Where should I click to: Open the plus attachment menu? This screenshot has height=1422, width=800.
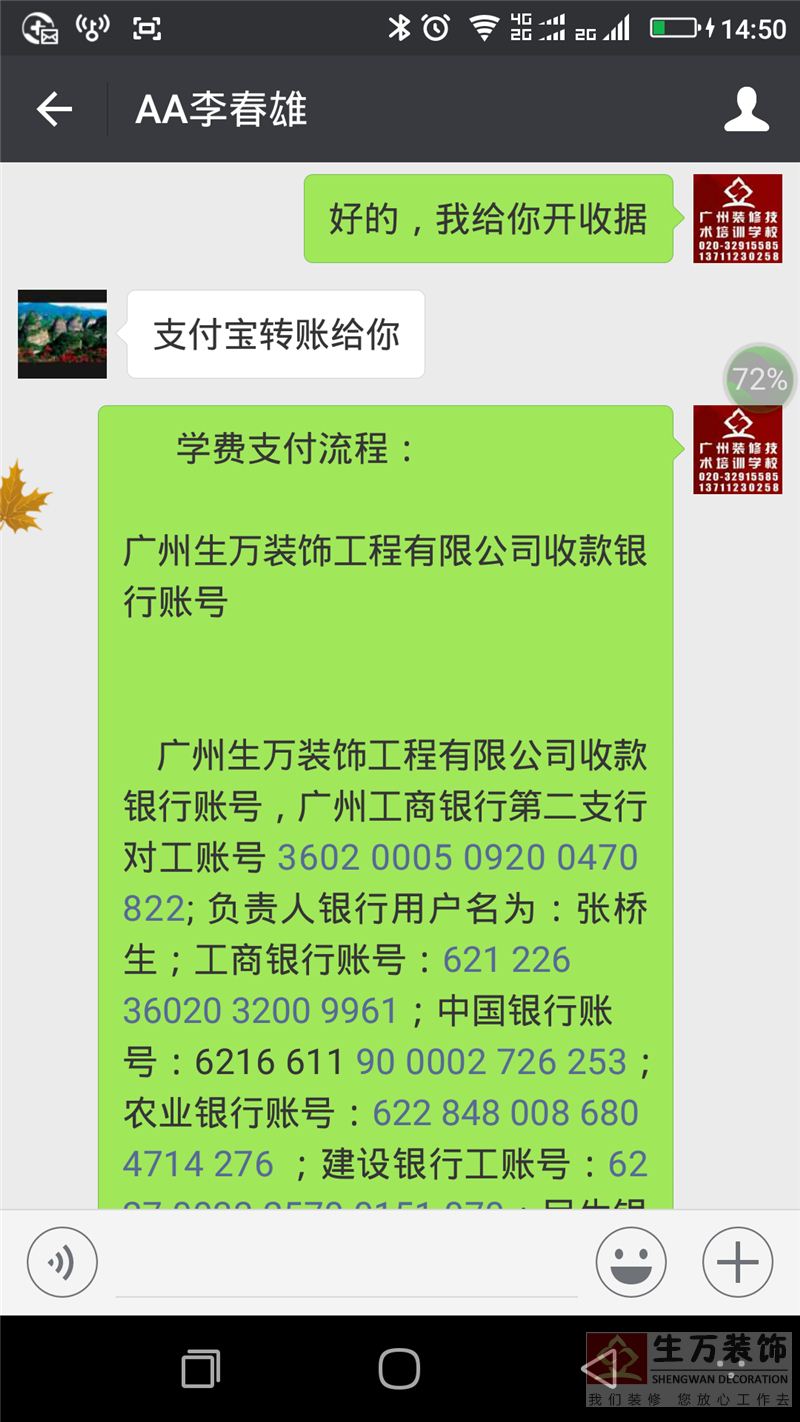pyautogui.click(x=738, y=1262)
